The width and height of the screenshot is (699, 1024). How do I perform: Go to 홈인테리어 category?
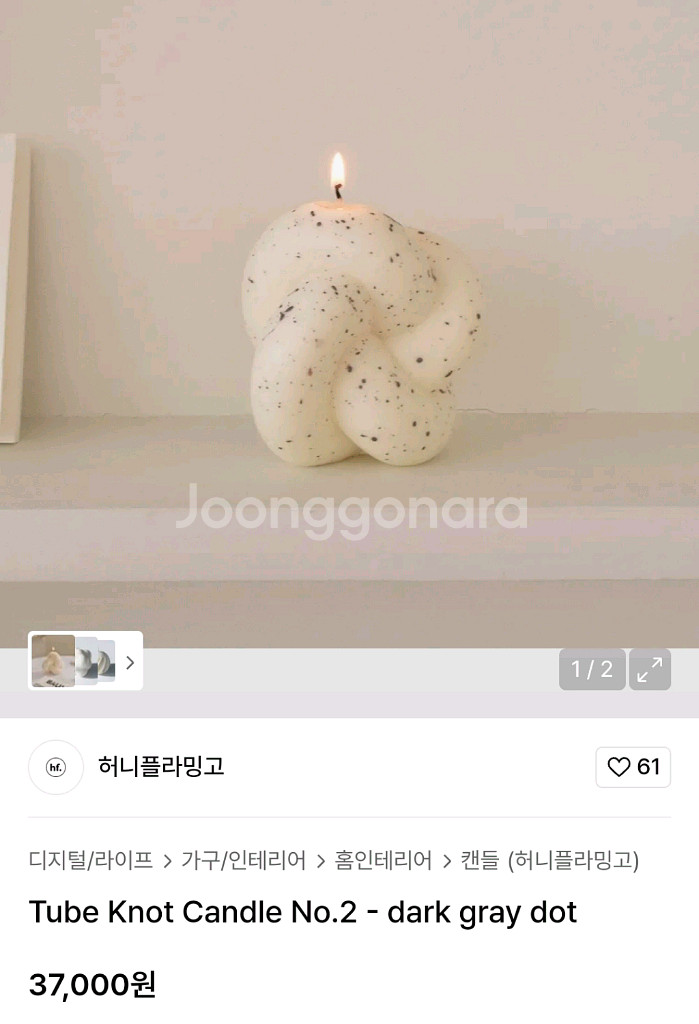tap(383, 860)
